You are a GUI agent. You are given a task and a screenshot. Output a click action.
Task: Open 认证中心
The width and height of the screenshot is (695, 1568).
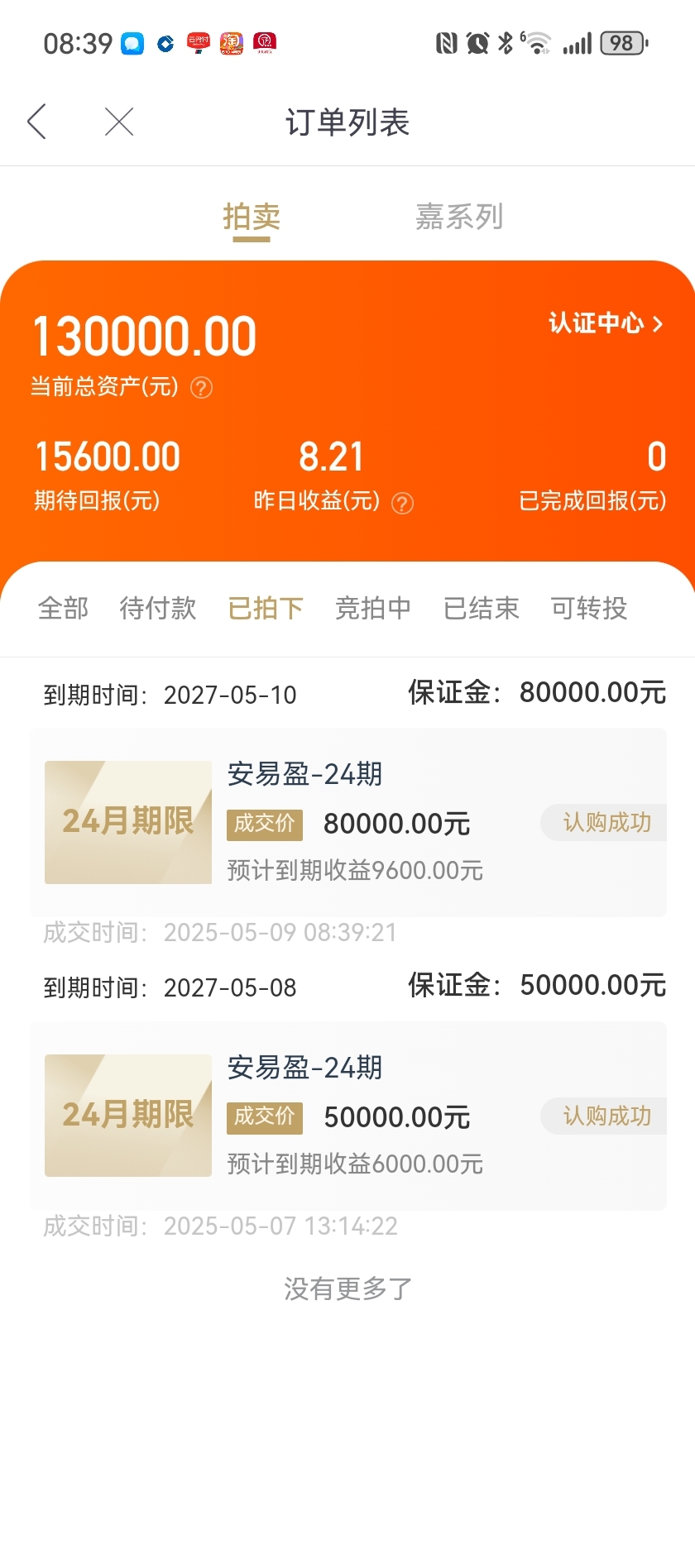tap(606, 323)
